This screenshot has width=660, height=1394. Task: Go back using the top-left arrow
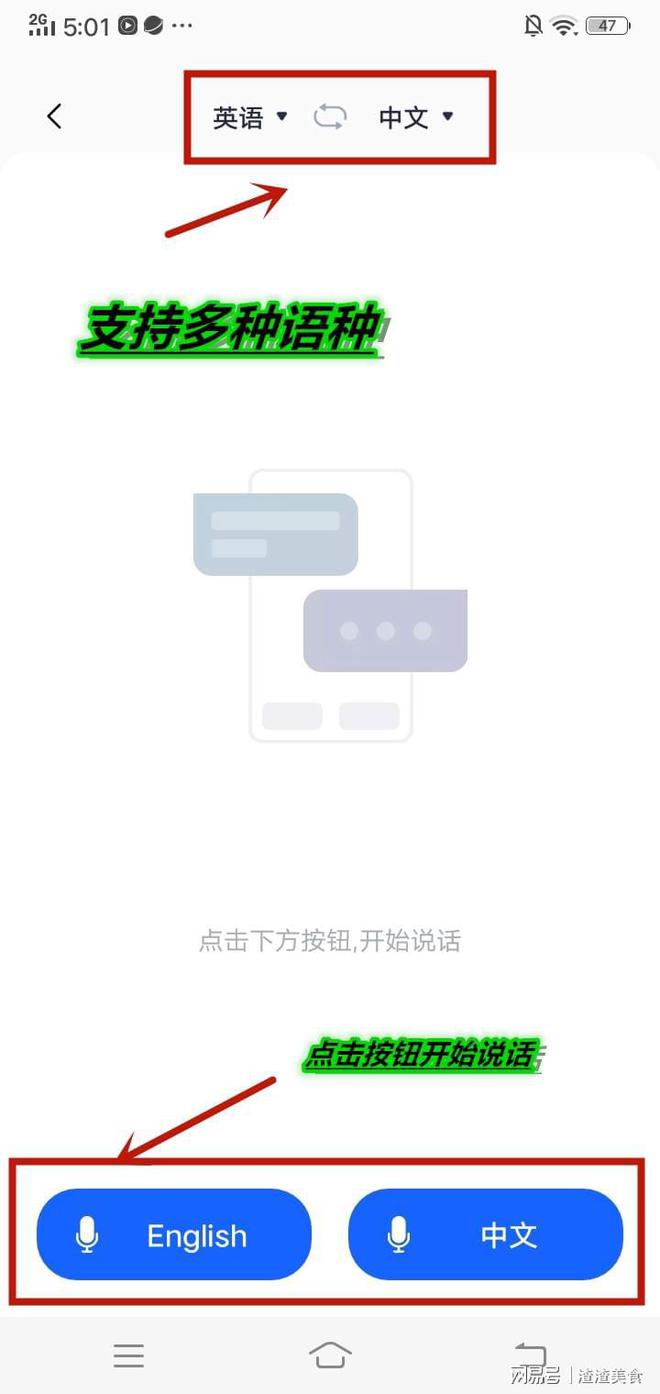pyautogui.click(x=55, y=116)
